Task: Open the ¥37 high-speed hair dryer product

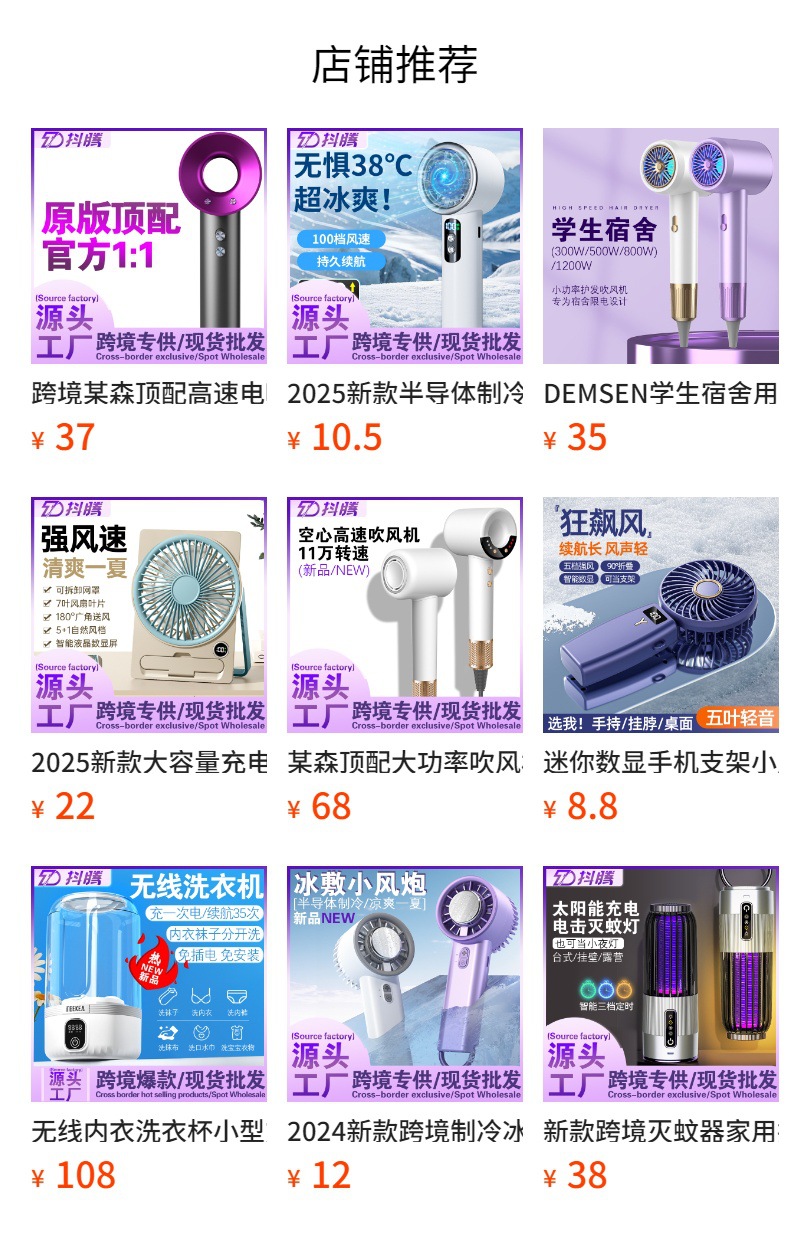Action: tap(149, 246)
